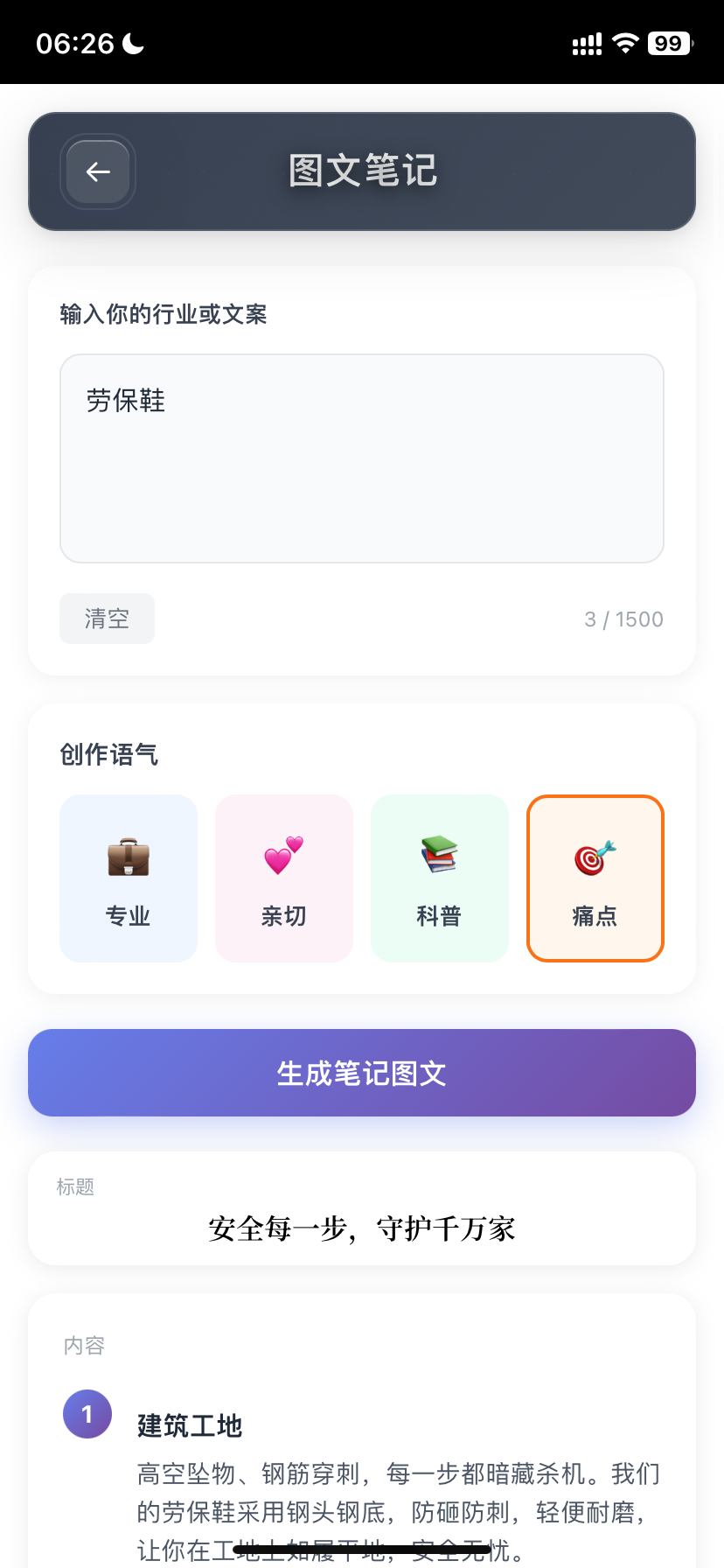Tap the 3/1500 character counter

[x=623, y=619]
